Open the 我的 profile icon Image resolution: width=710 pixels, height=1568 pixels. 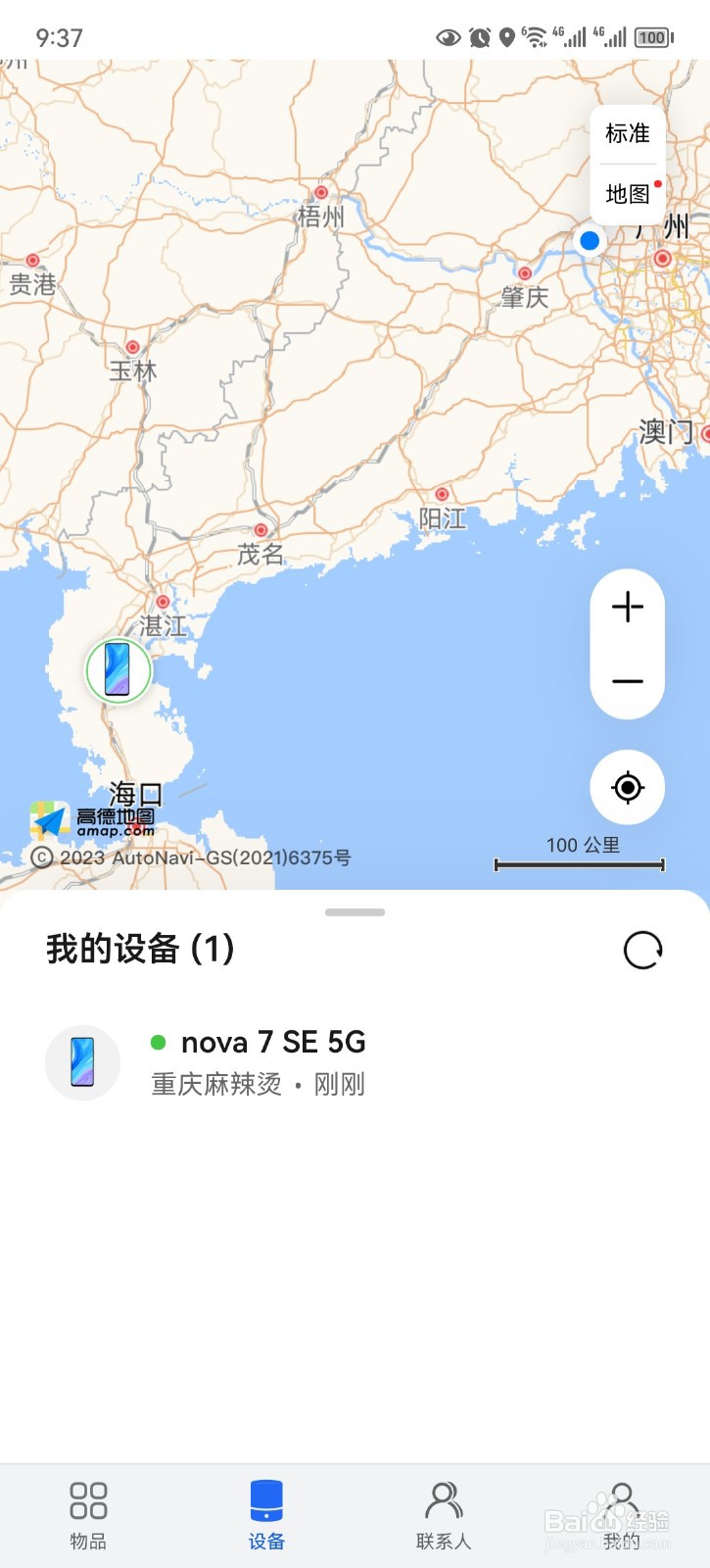(621, 1499)
